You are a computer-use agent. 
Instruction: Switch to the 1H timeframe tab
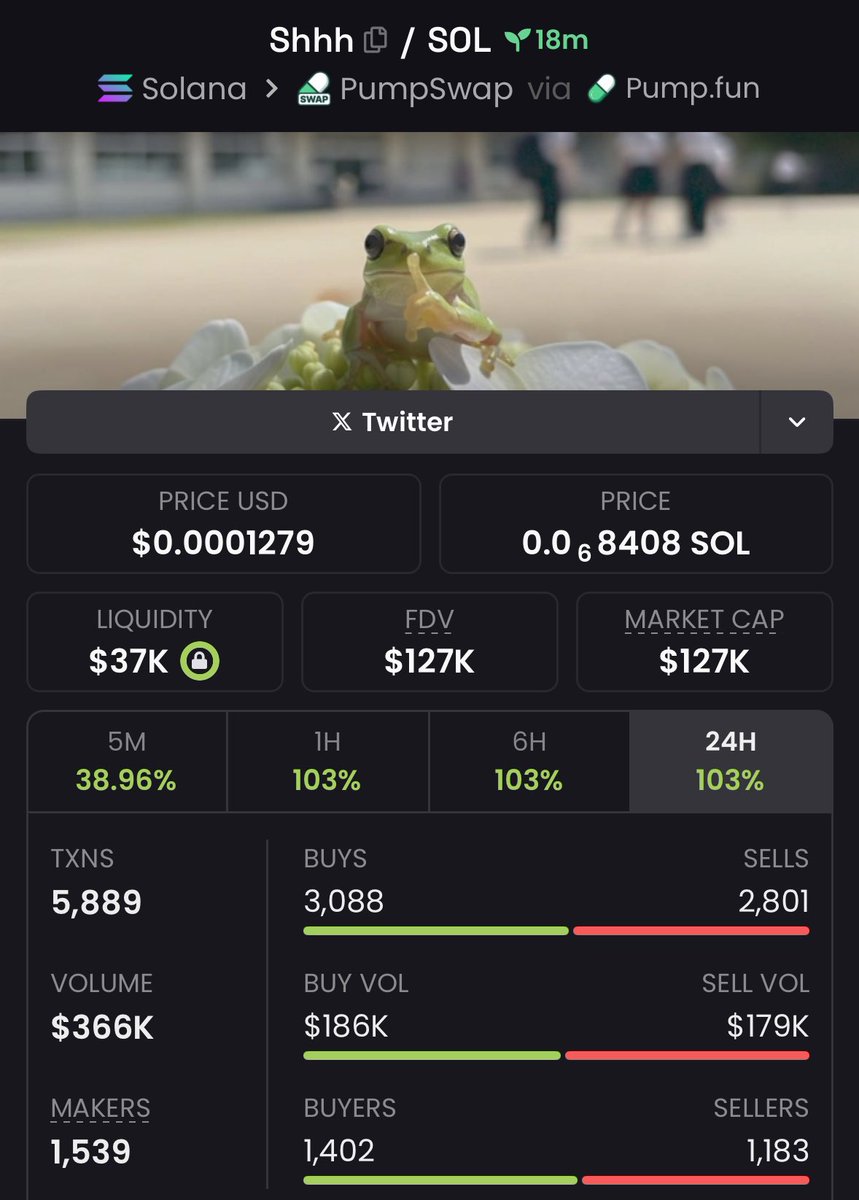327,761
